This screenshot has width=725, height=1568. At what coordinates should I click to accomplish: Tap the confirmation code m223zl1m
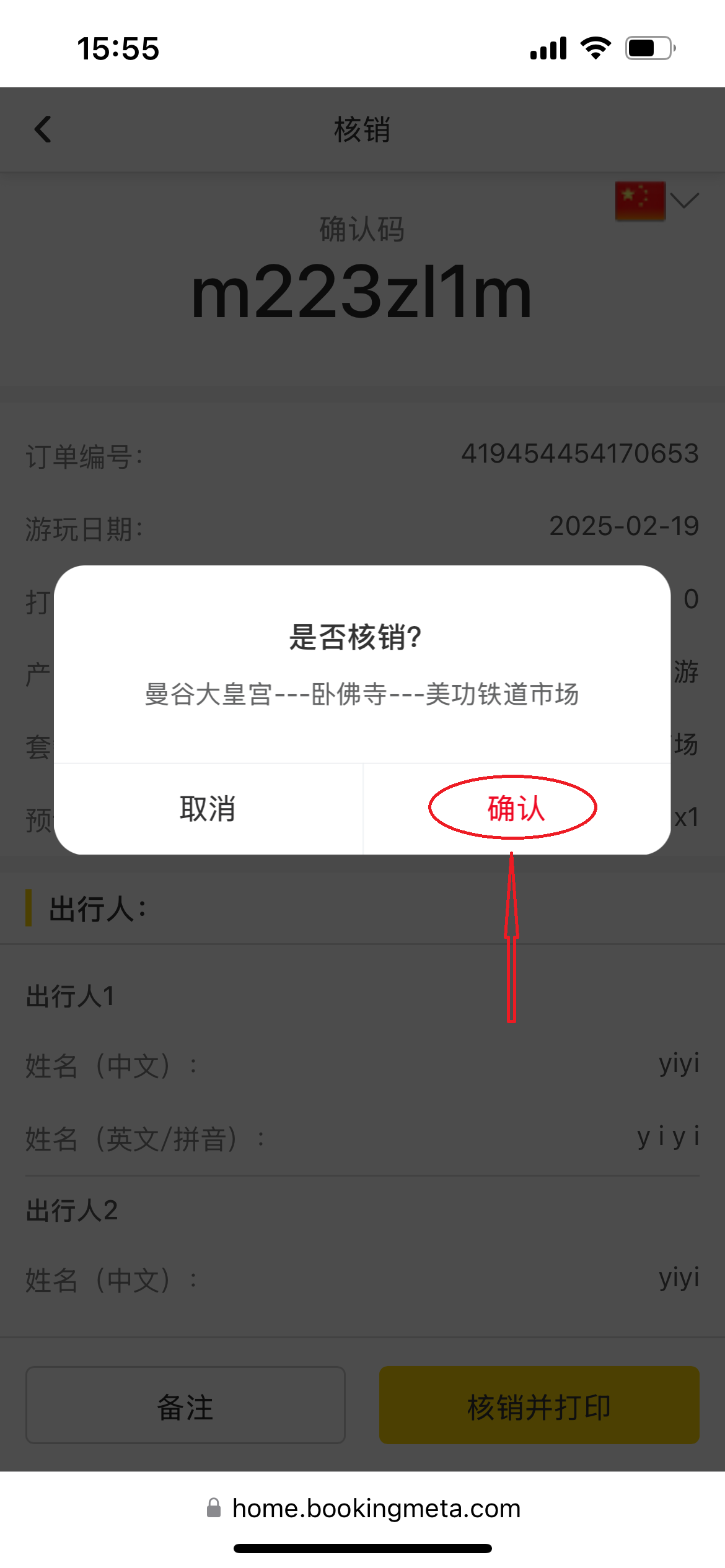tap(361, 291)
